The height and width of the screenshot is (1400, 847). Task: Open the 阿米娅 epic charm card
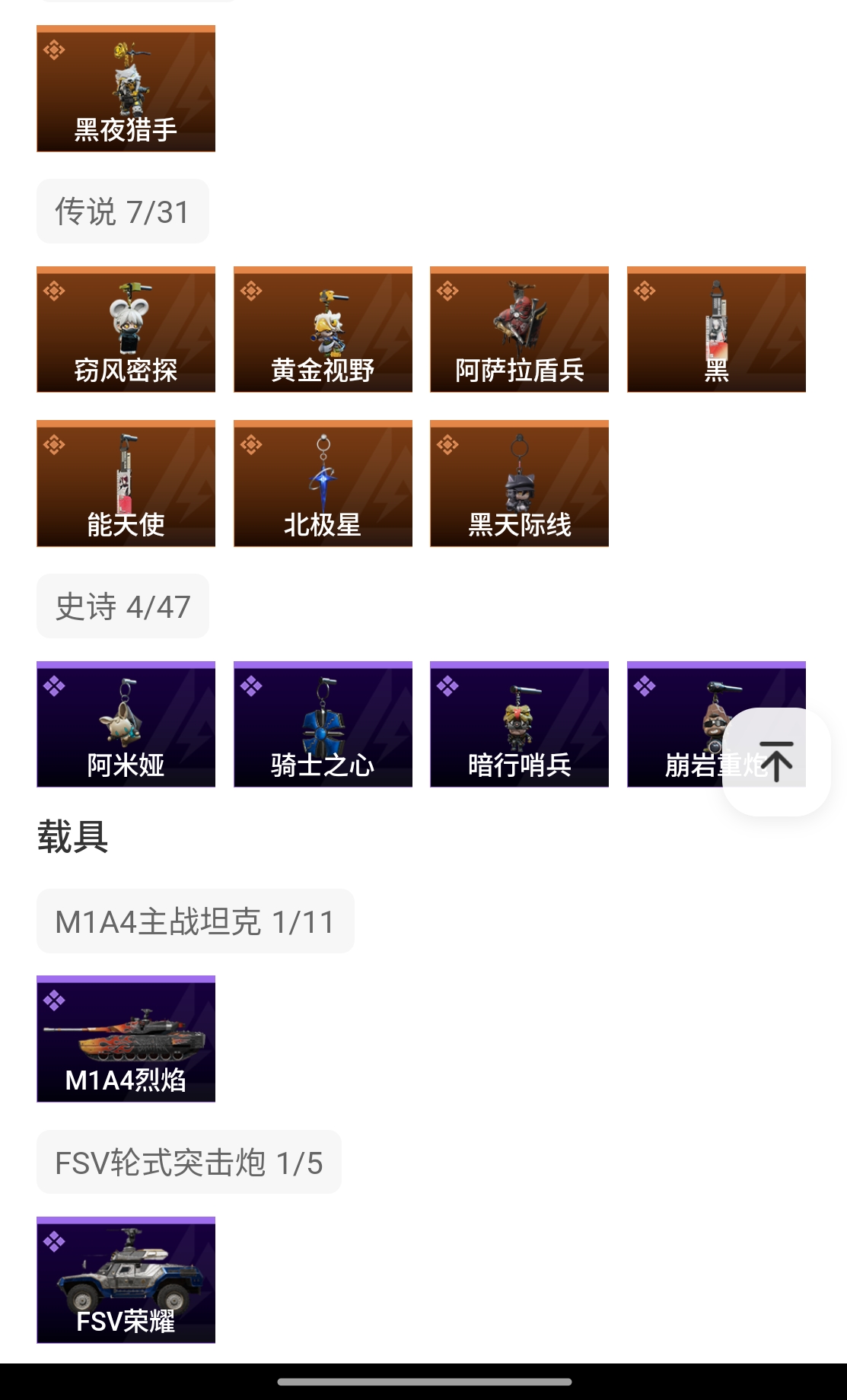(x=126, y=724)
